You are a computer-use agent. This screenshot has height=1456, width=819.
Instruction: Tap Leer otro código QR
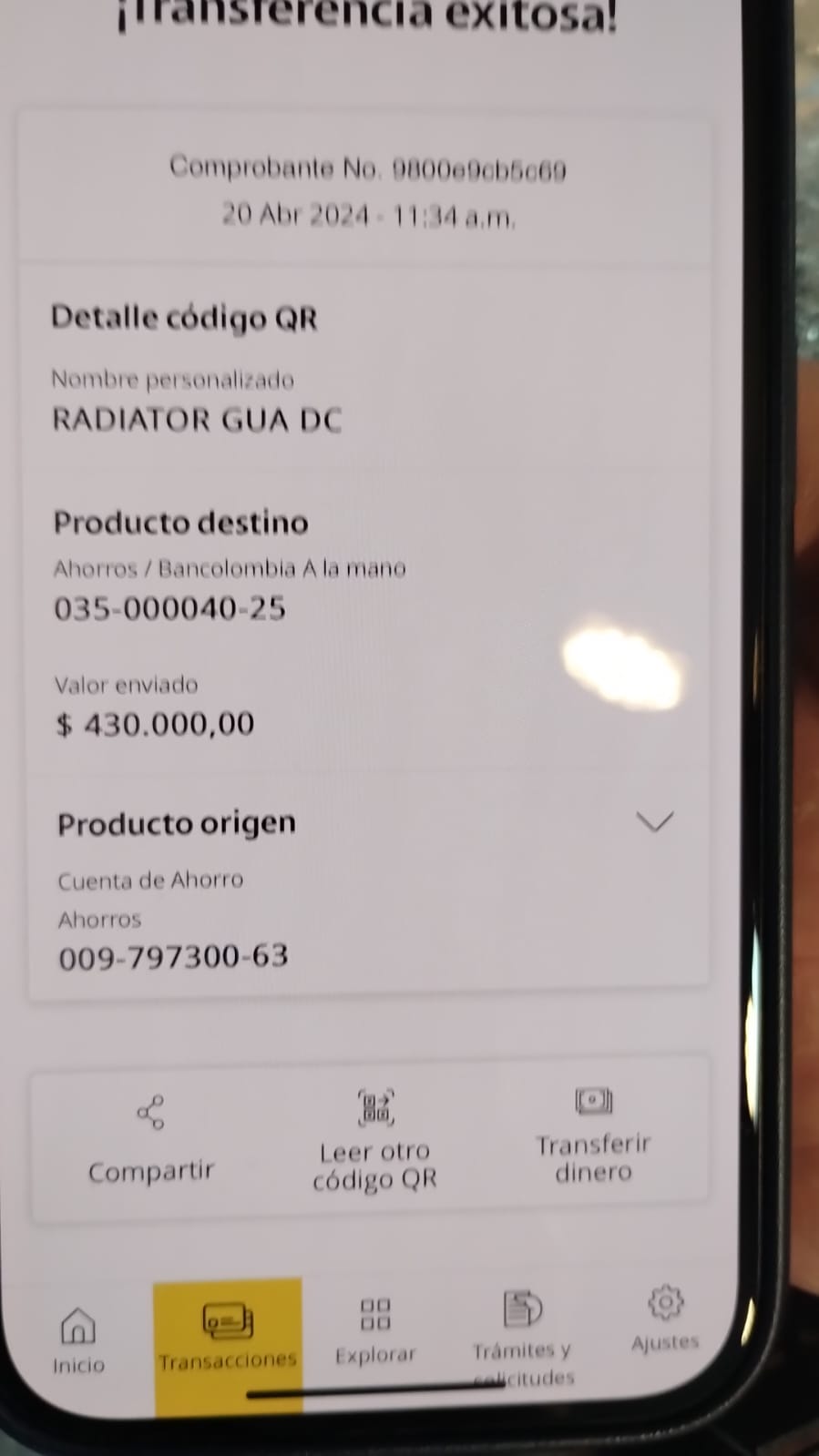pos(374,1138)
